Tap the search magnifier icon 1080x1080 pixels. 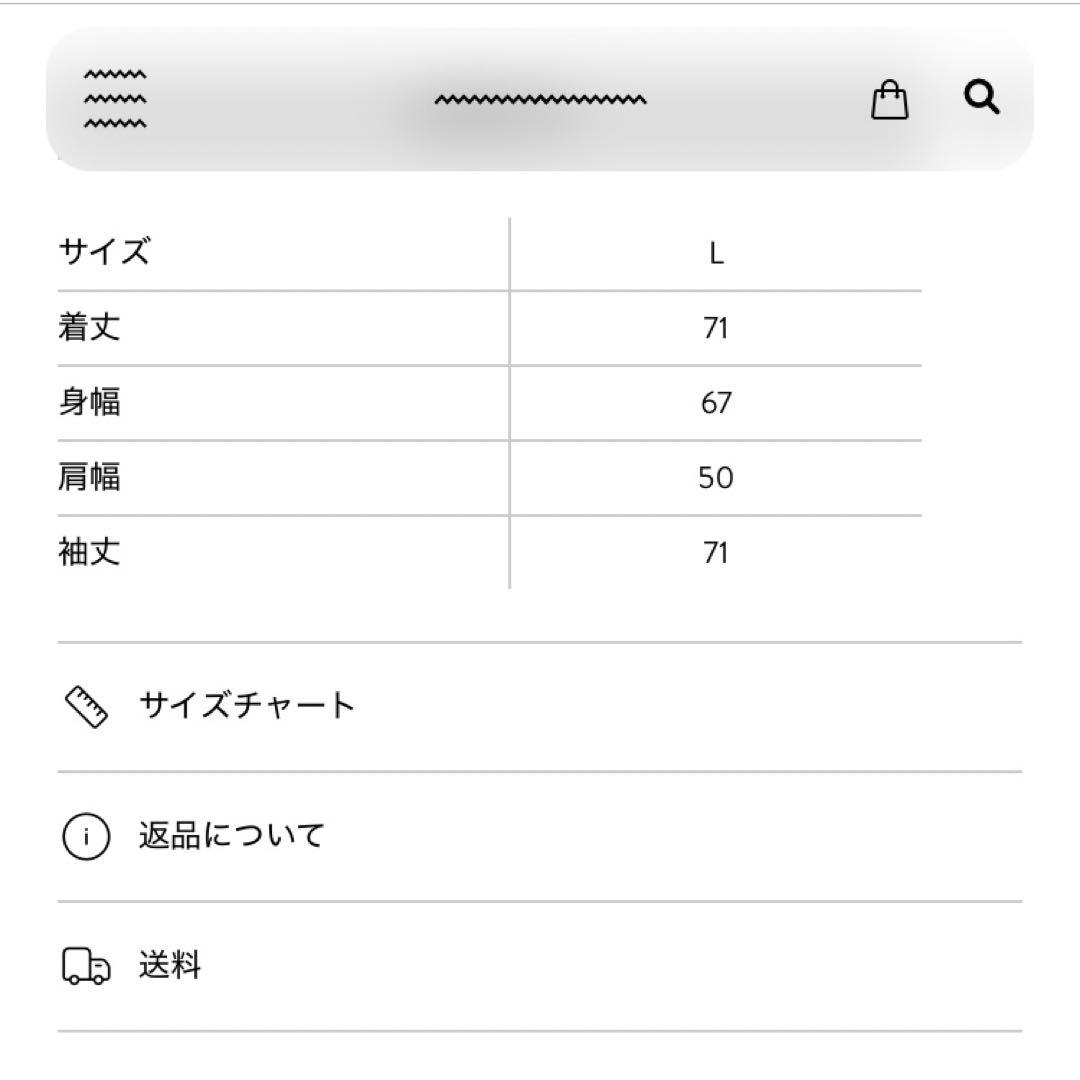(x=981, y=98)
